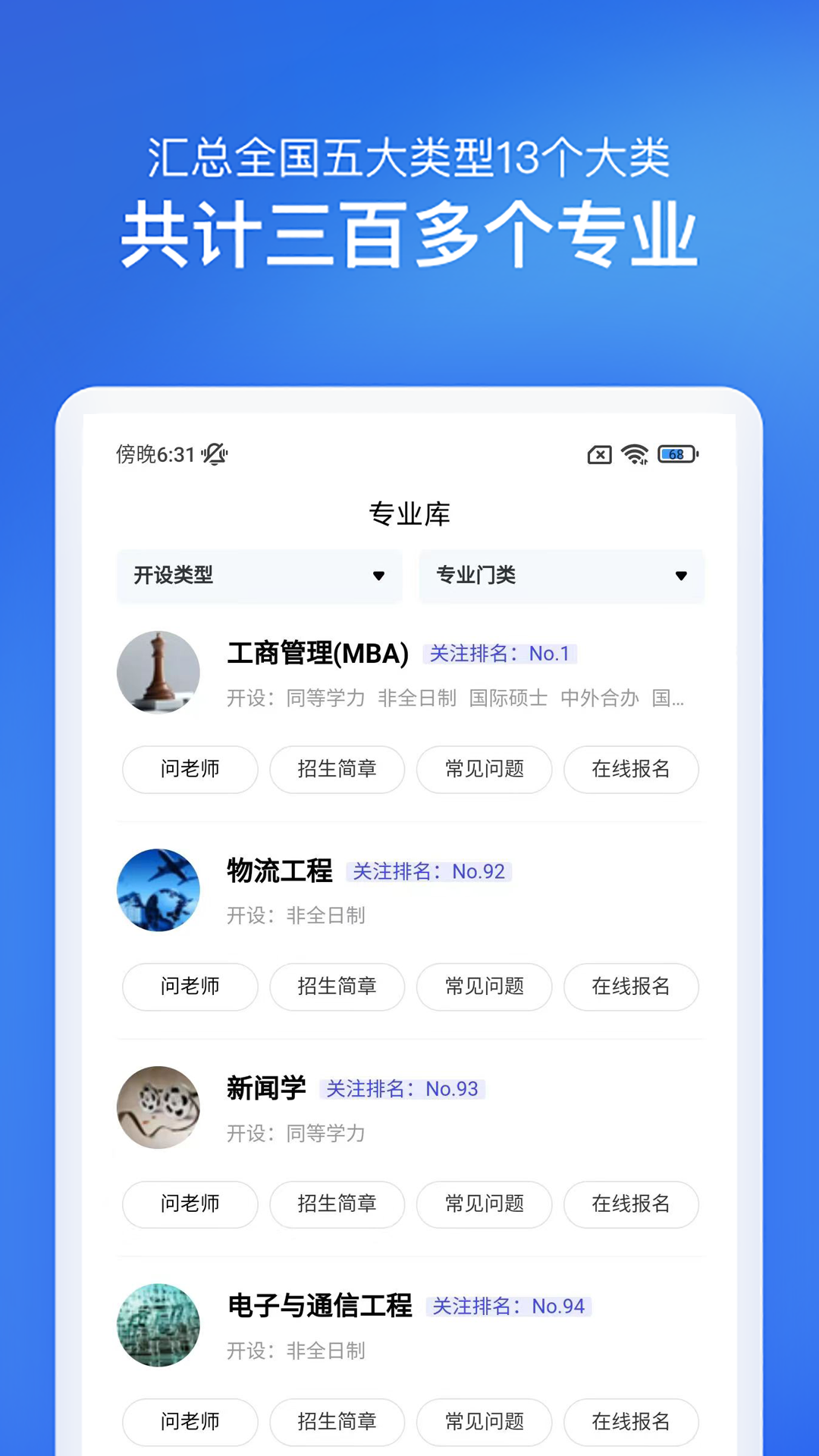Viewport: 819px width, 1456px height.
Task: Tap the muted notifications bell icon
Action: tap(215, 455)
